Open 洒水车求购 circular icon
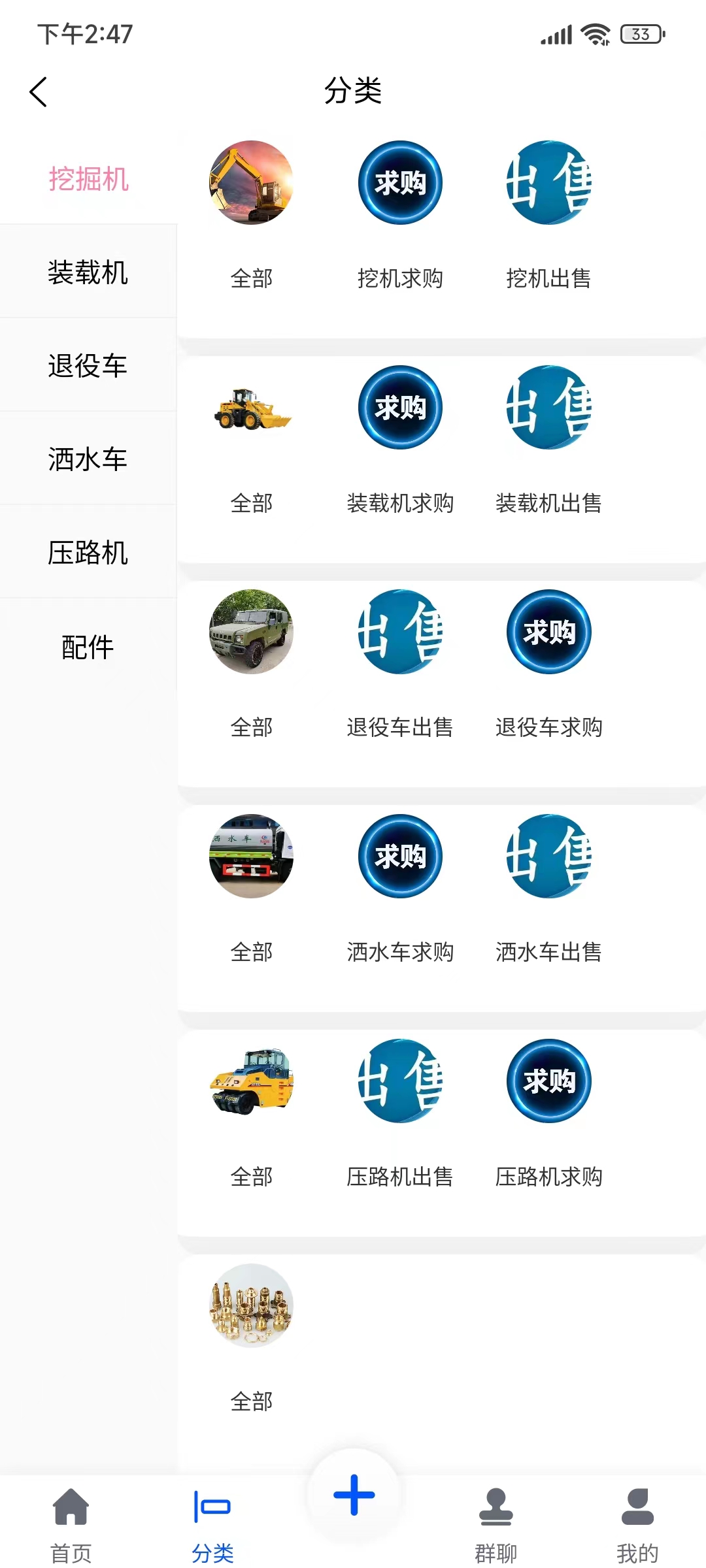This screenshot has height=1568, width=706. [399, 857]
